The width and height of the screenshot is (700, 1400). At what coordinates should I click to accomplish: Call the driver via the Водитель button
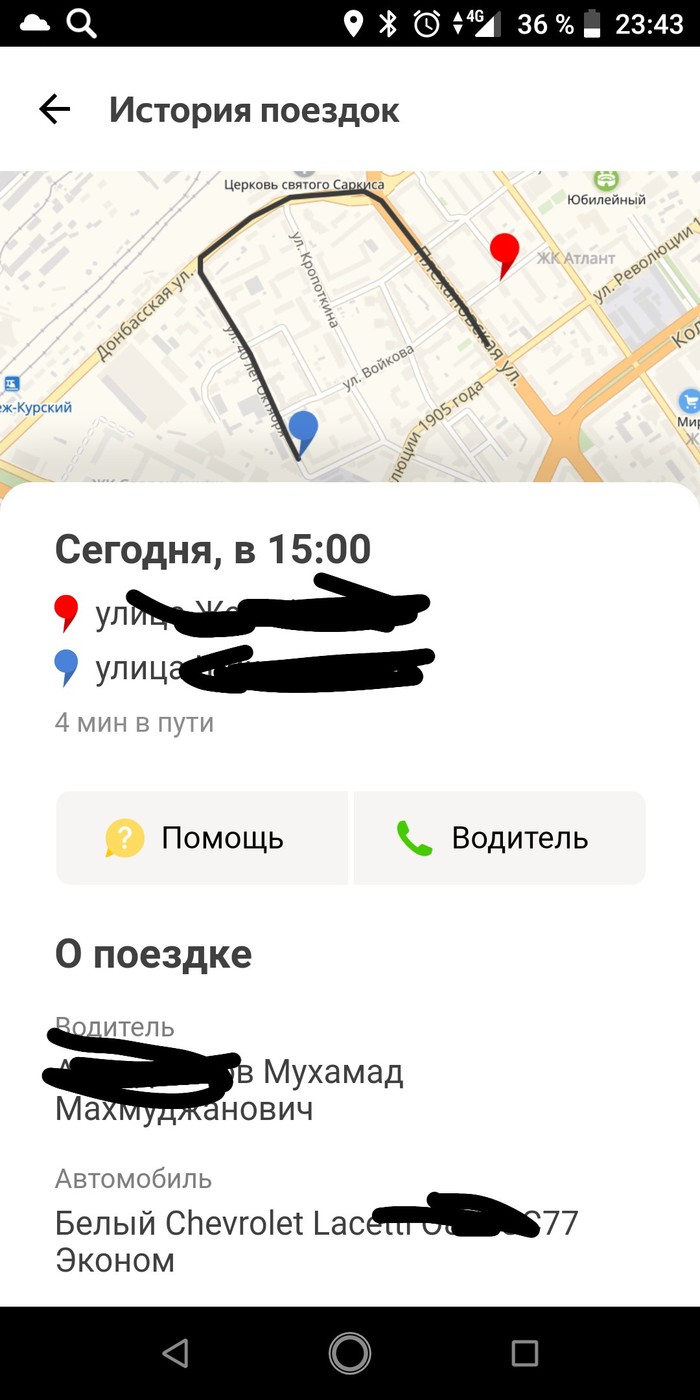[499, 838]
